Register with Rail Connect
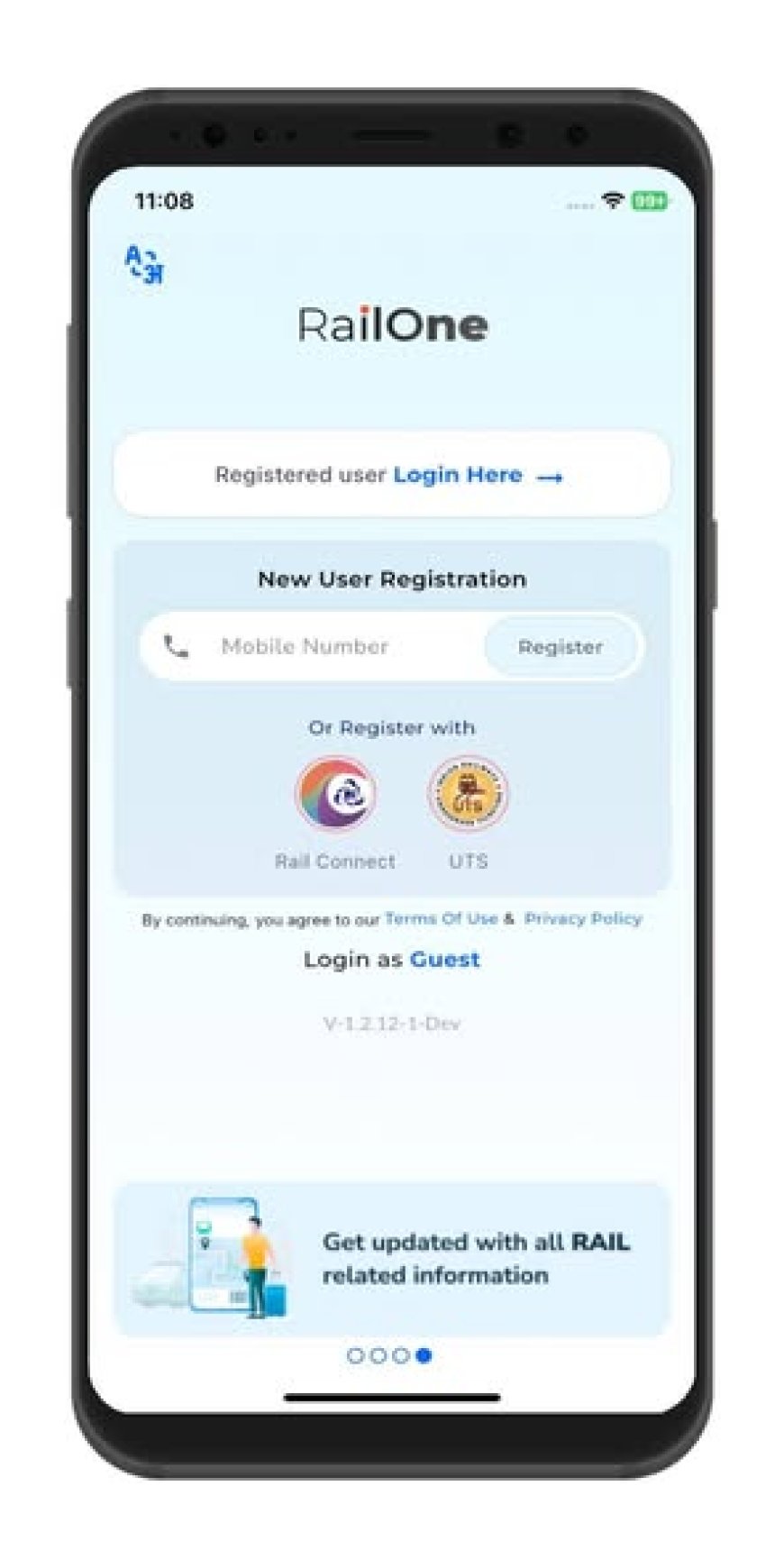The width and height of the screenshot is (784, 1568). pyautogui.click(x=335, y=794)
